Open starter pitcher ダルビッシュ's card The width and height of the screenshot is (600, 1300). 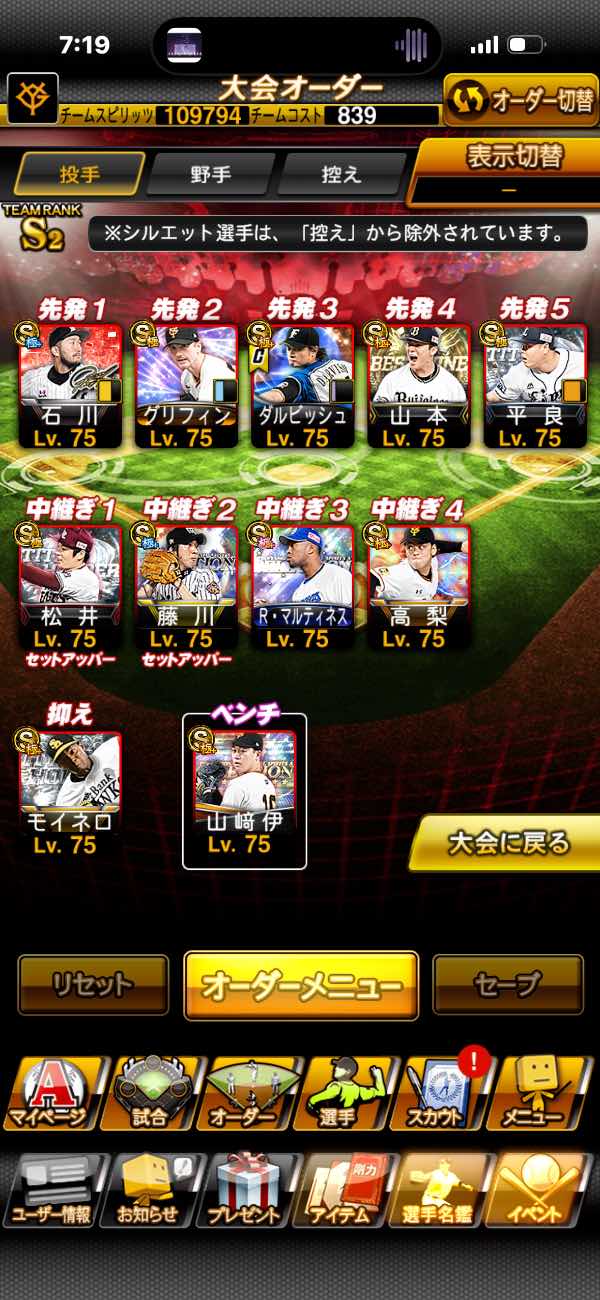point(302,383)
